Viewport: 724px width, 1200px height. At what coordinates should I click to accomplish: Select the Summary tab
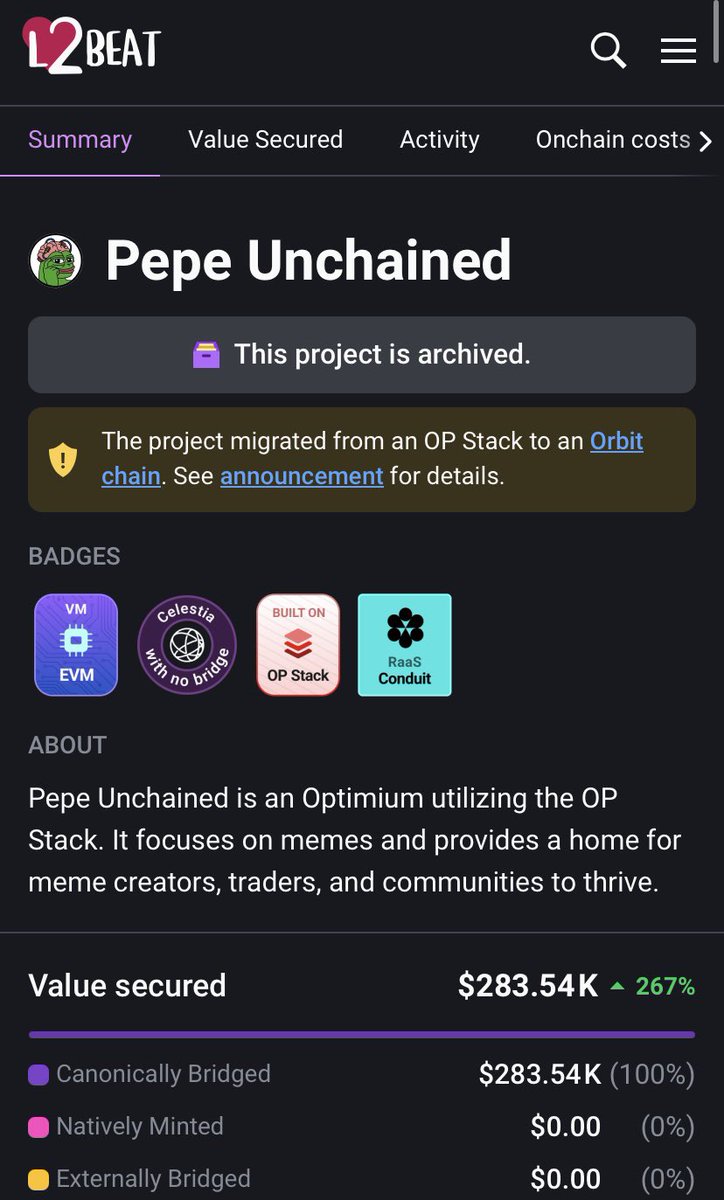coord(80,140)
